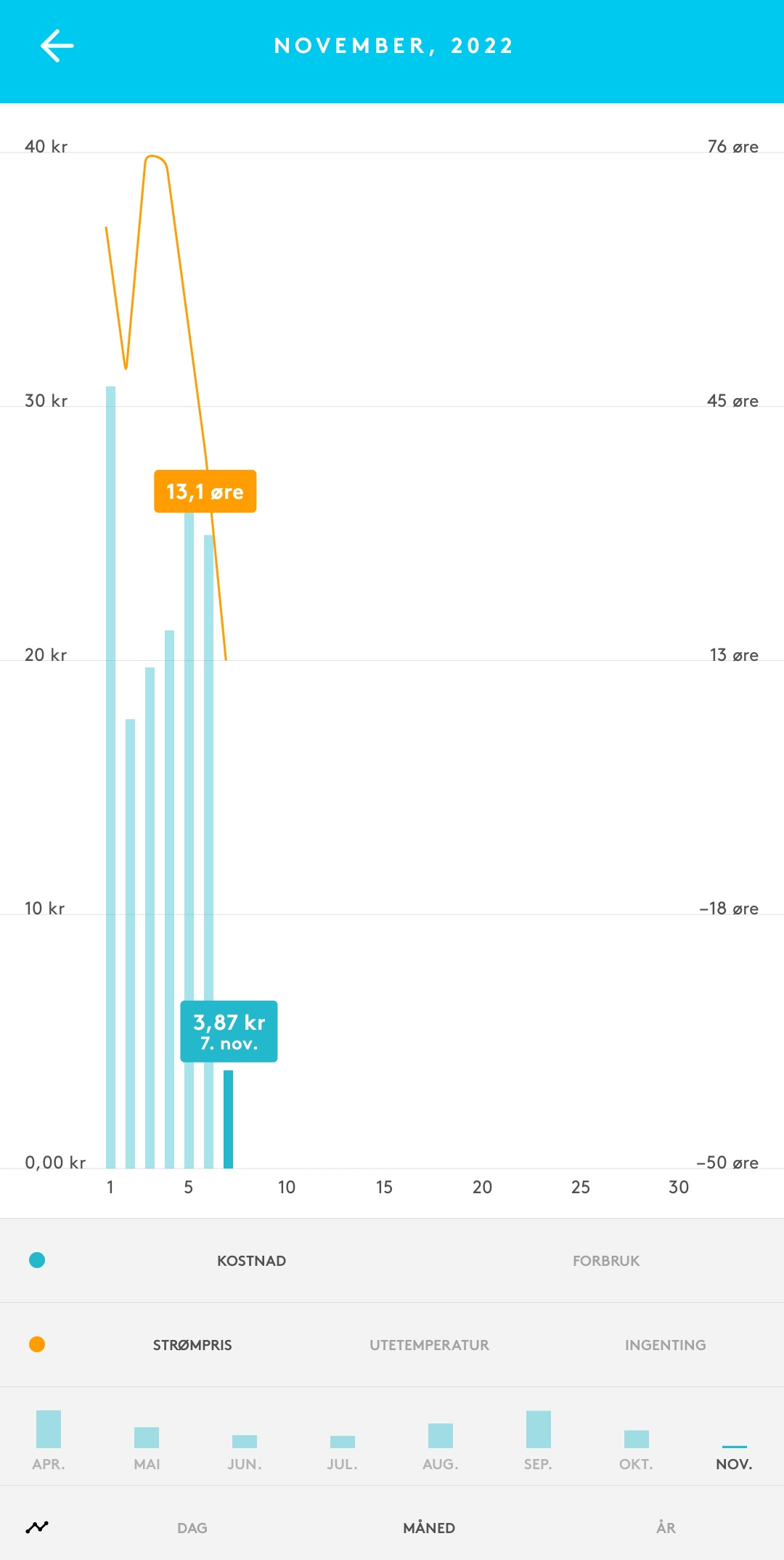The width and height of the screenshot is (784, 1560).
Task: Show UTETEMPERATUR overlay
Action: 429,1345
